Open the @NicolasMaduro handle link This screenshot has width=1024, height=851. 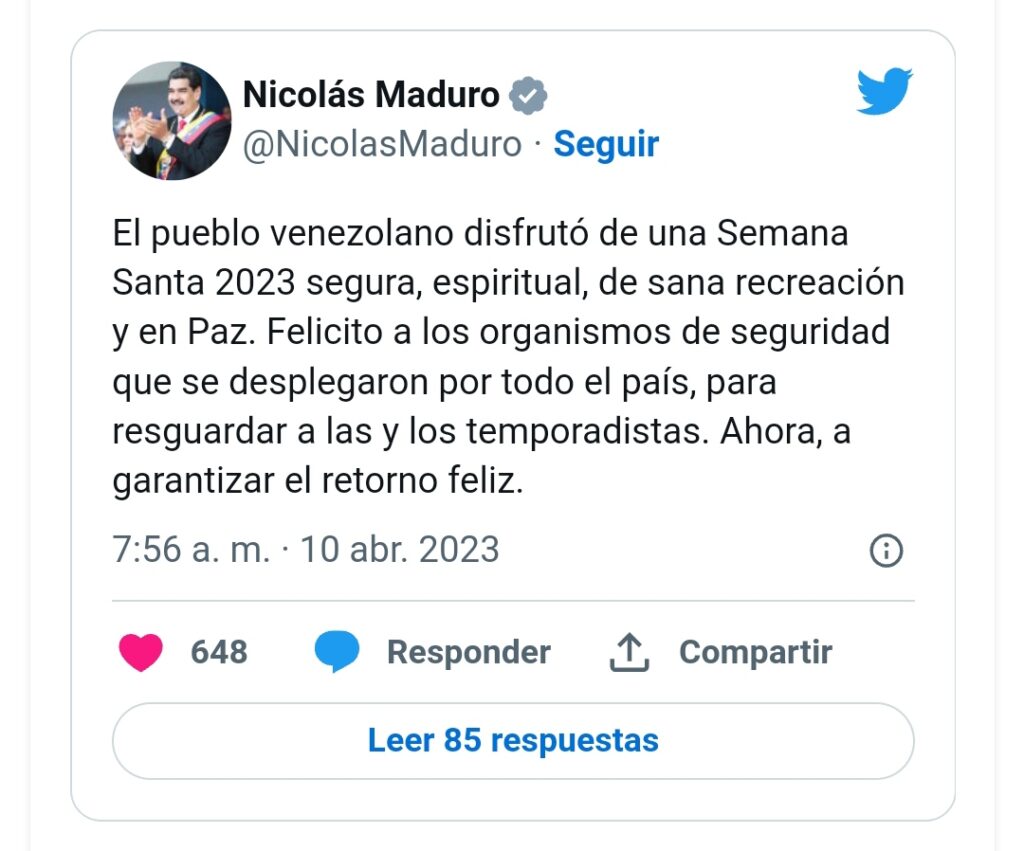pyautogui.click(x=383, y=144)
